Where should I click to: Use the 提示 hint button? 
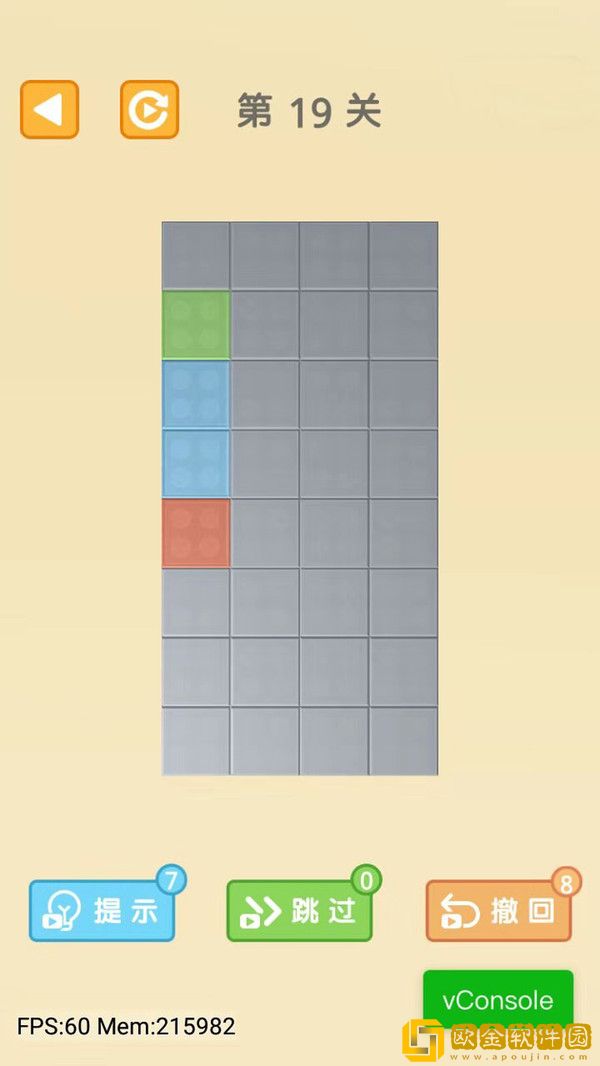click(103, 910)
